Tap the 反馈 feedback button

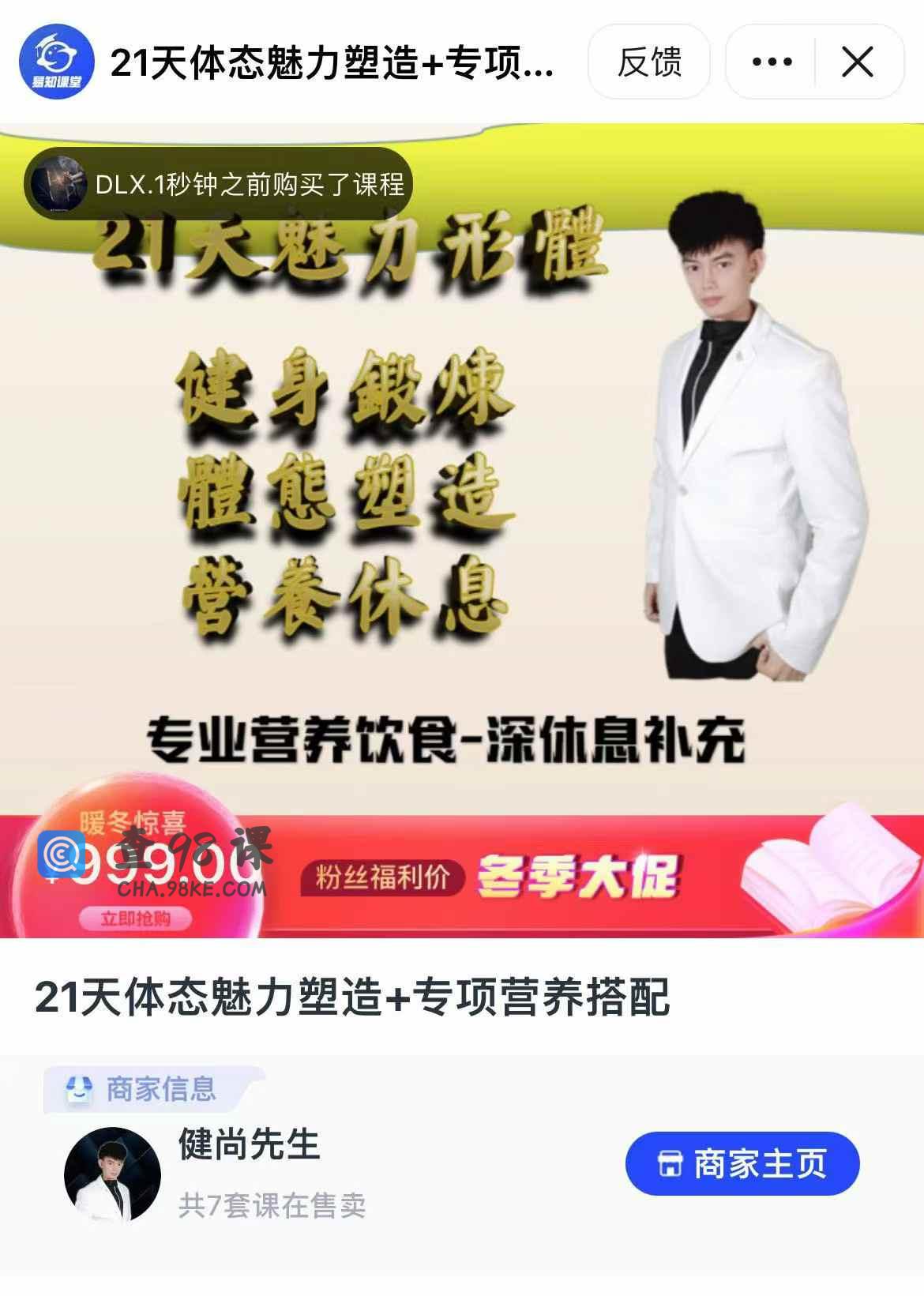[648, 62]
